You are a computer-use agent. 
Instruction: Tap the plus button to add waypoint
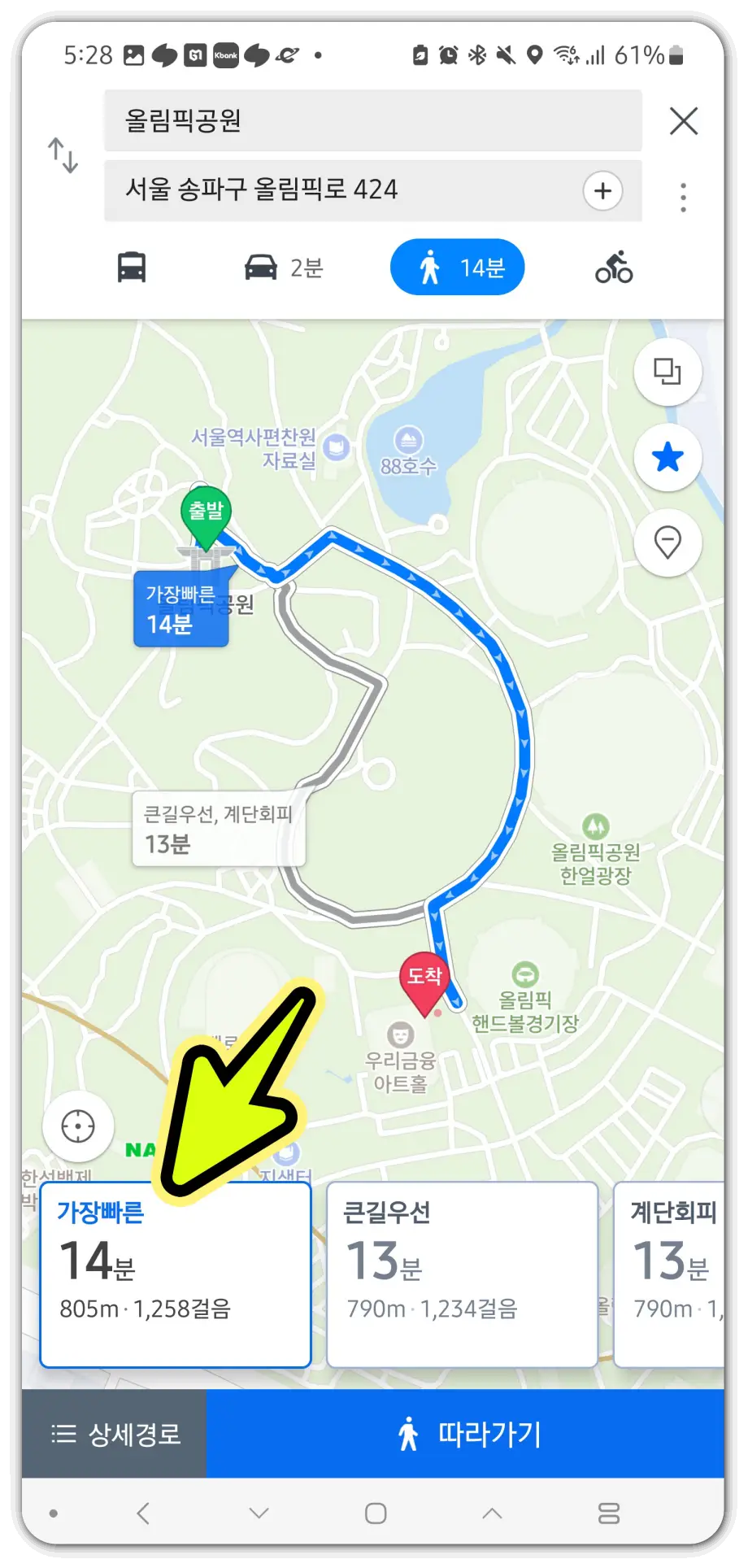pyautogui.click(x=602, y=191)
